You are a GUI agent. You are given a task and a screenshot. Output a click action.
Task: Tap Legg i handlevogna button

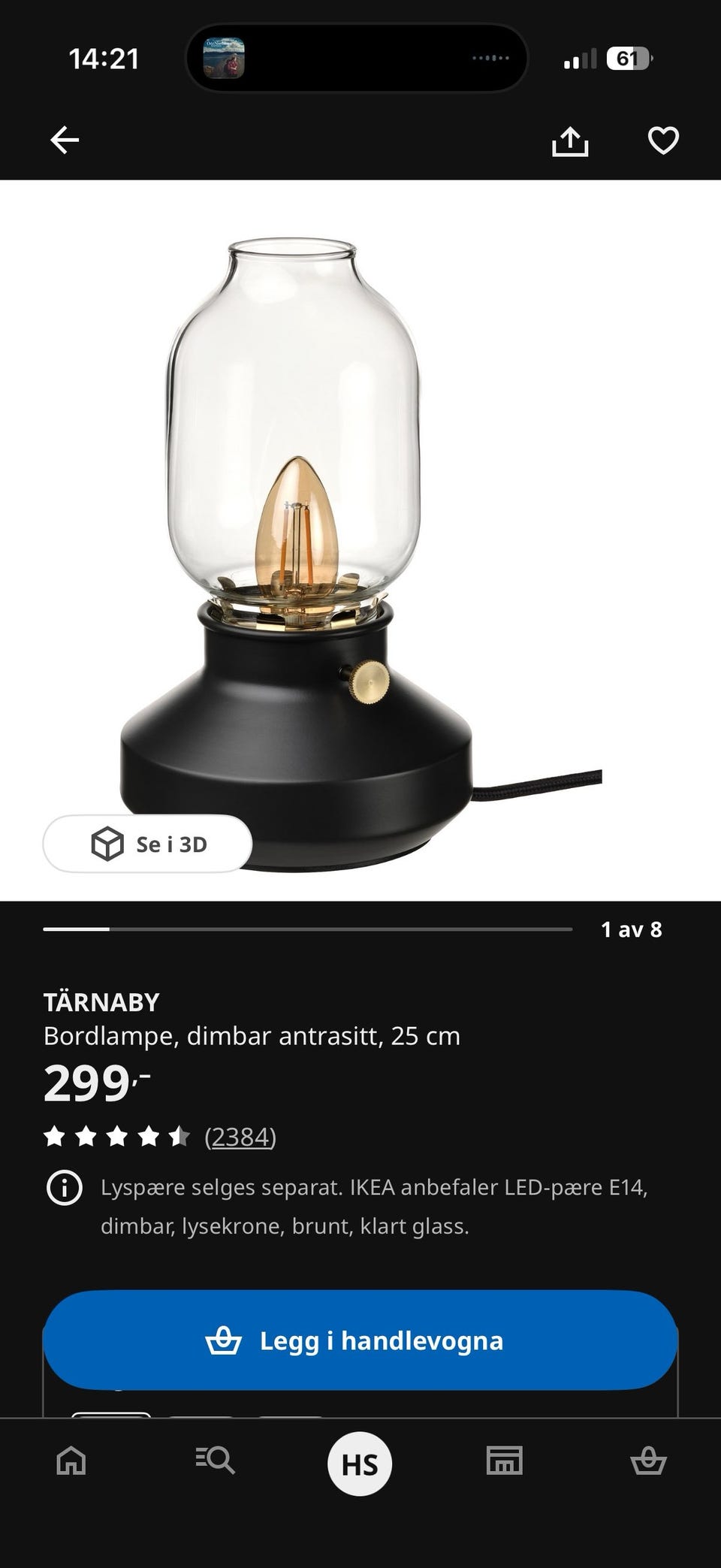point(360,1340)
